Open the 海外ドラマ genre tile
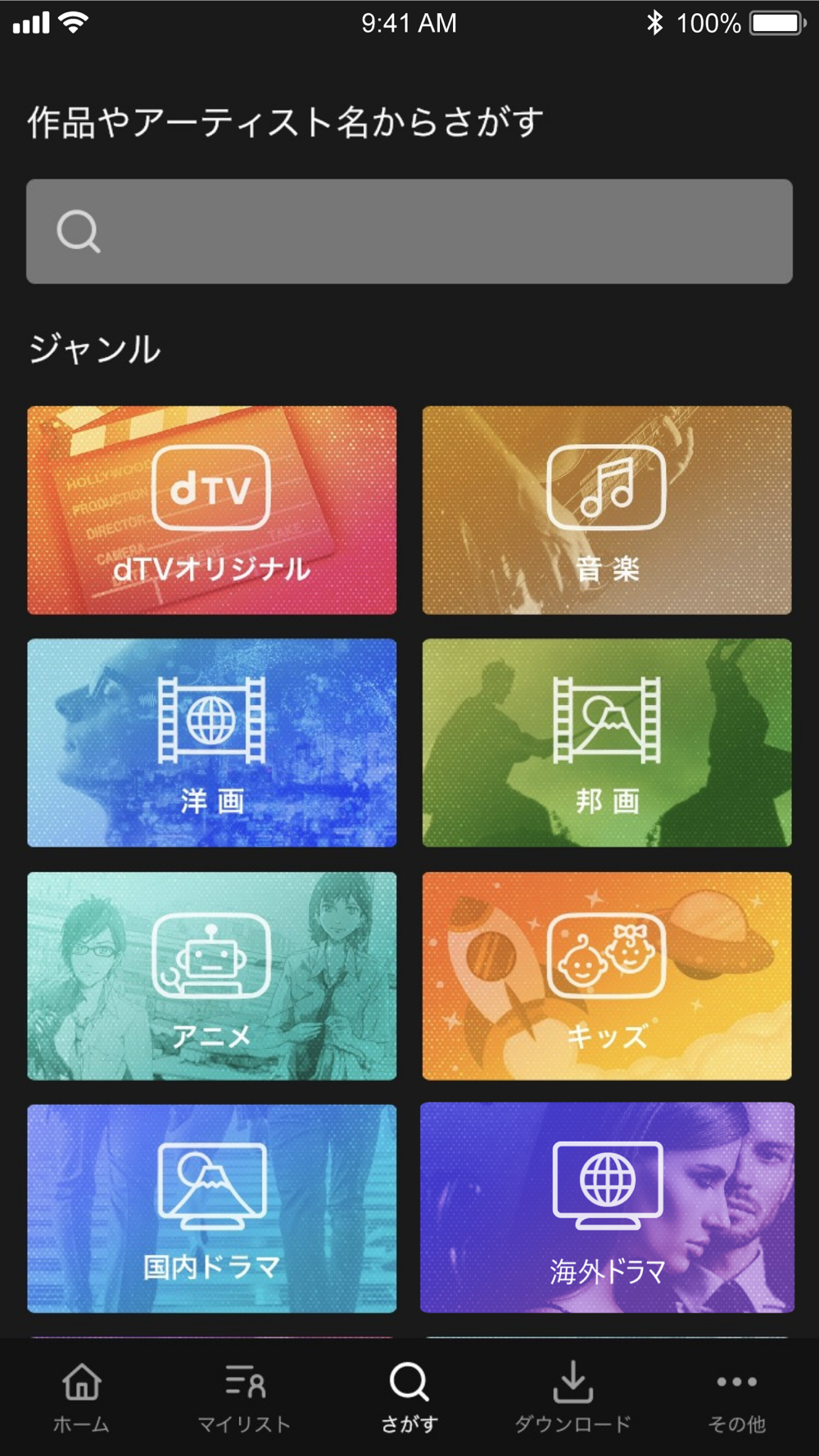The width and height of the screenshot is (819, 1456). point(607,1208)
